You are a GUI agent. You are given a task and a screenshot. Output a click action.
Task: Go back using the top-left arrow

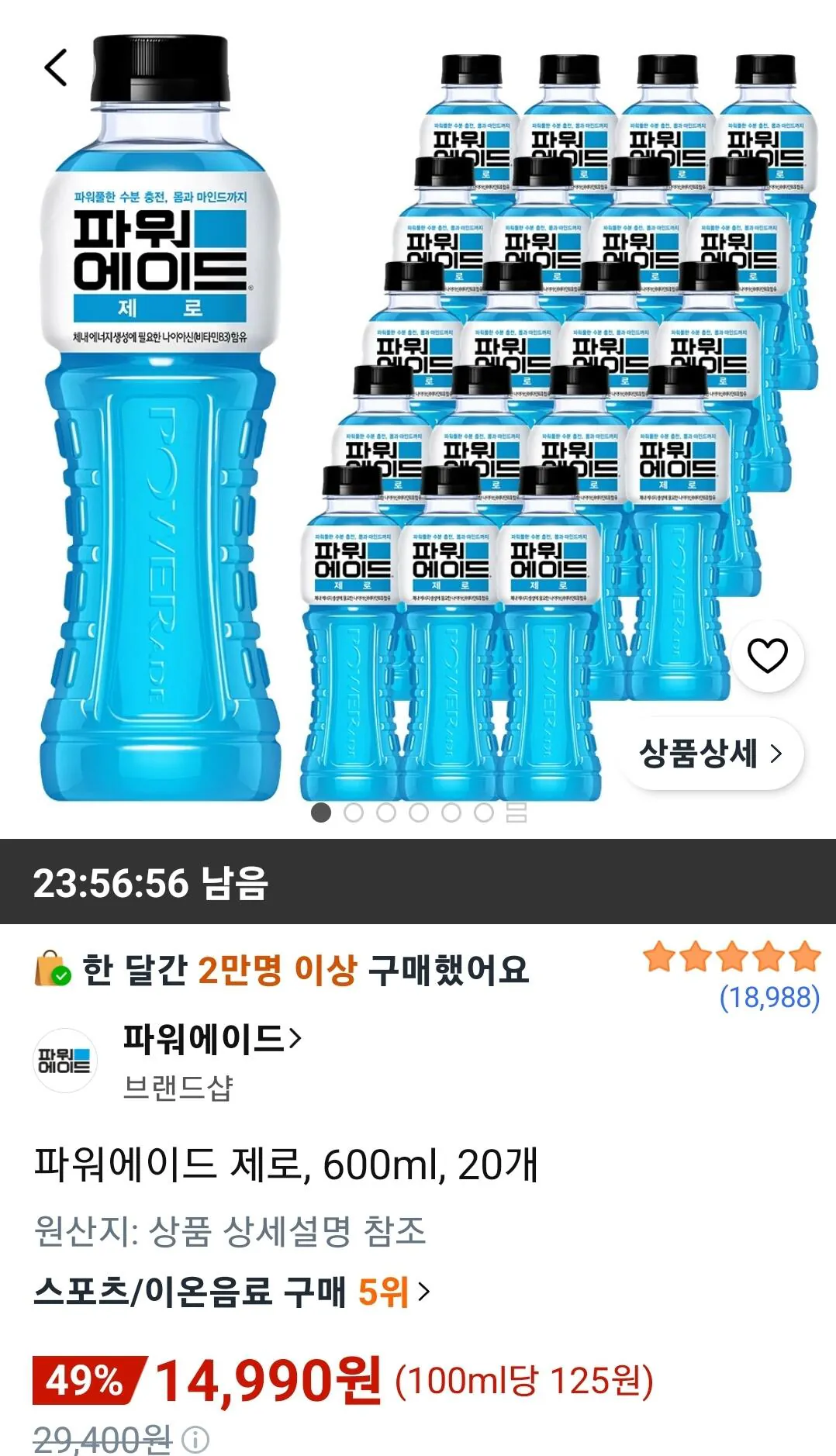(x=56, y=67)
